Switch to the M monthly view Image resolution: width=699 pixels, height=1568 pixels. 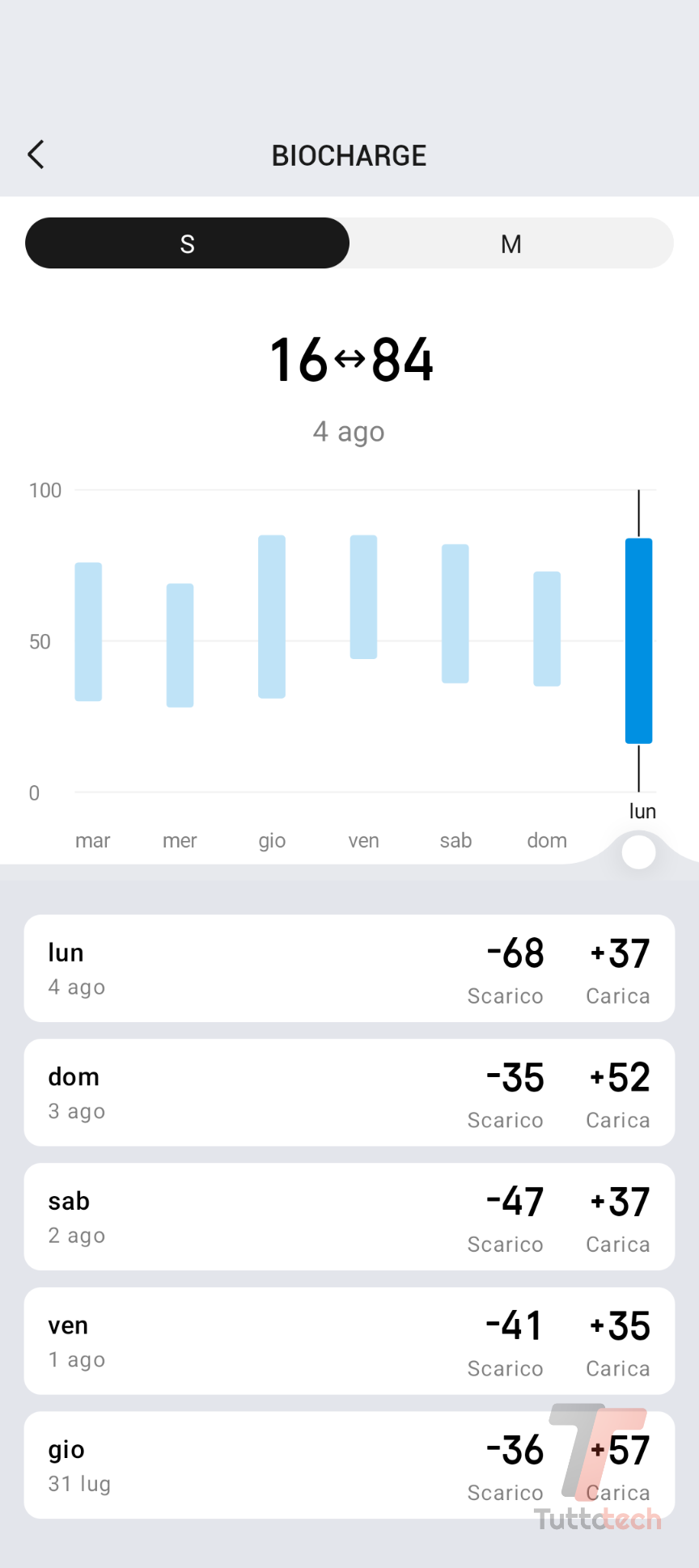[x=511, y=243]
